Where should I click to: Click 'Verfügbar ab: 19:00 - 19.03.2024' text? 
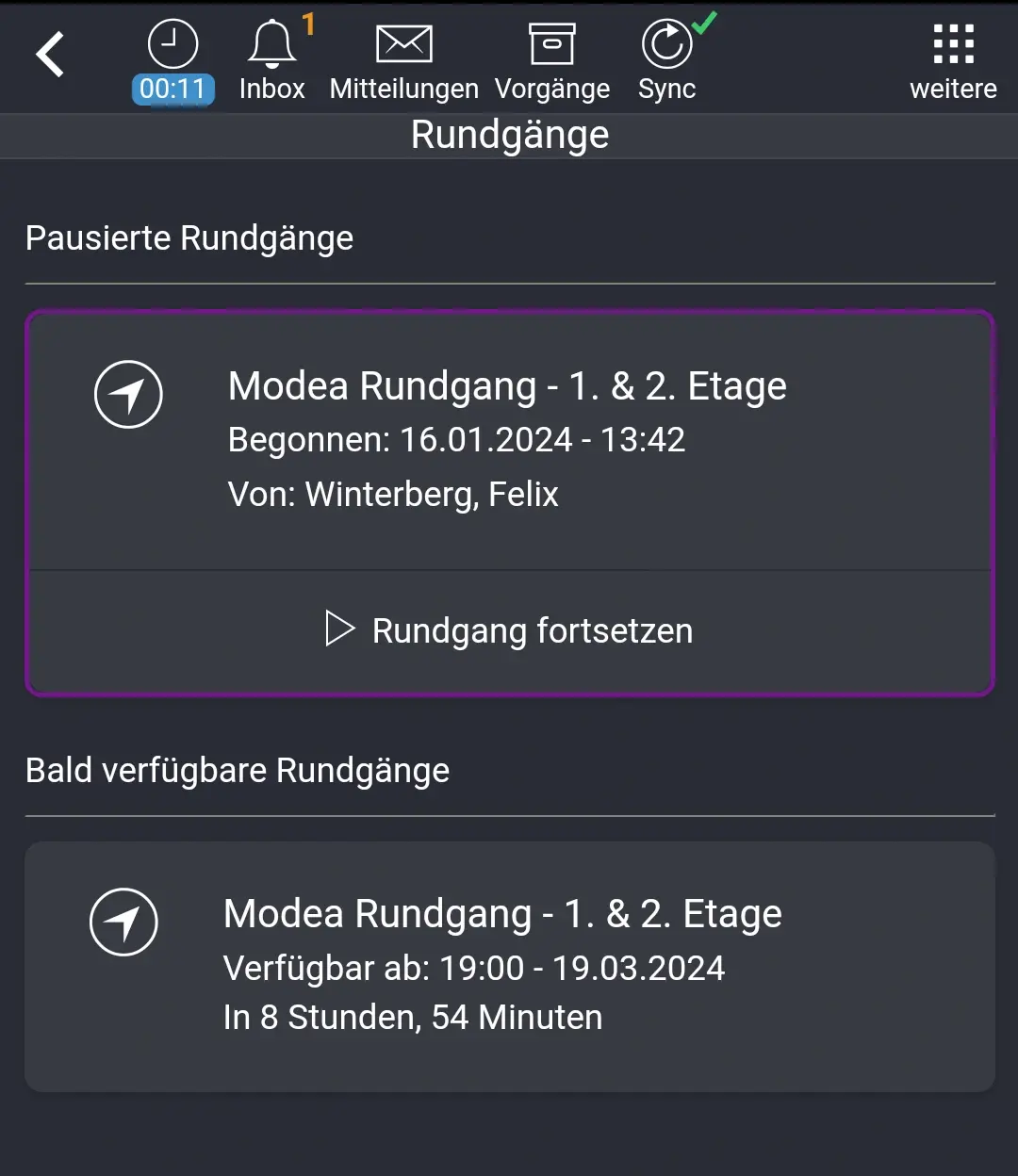pos(472,968)
